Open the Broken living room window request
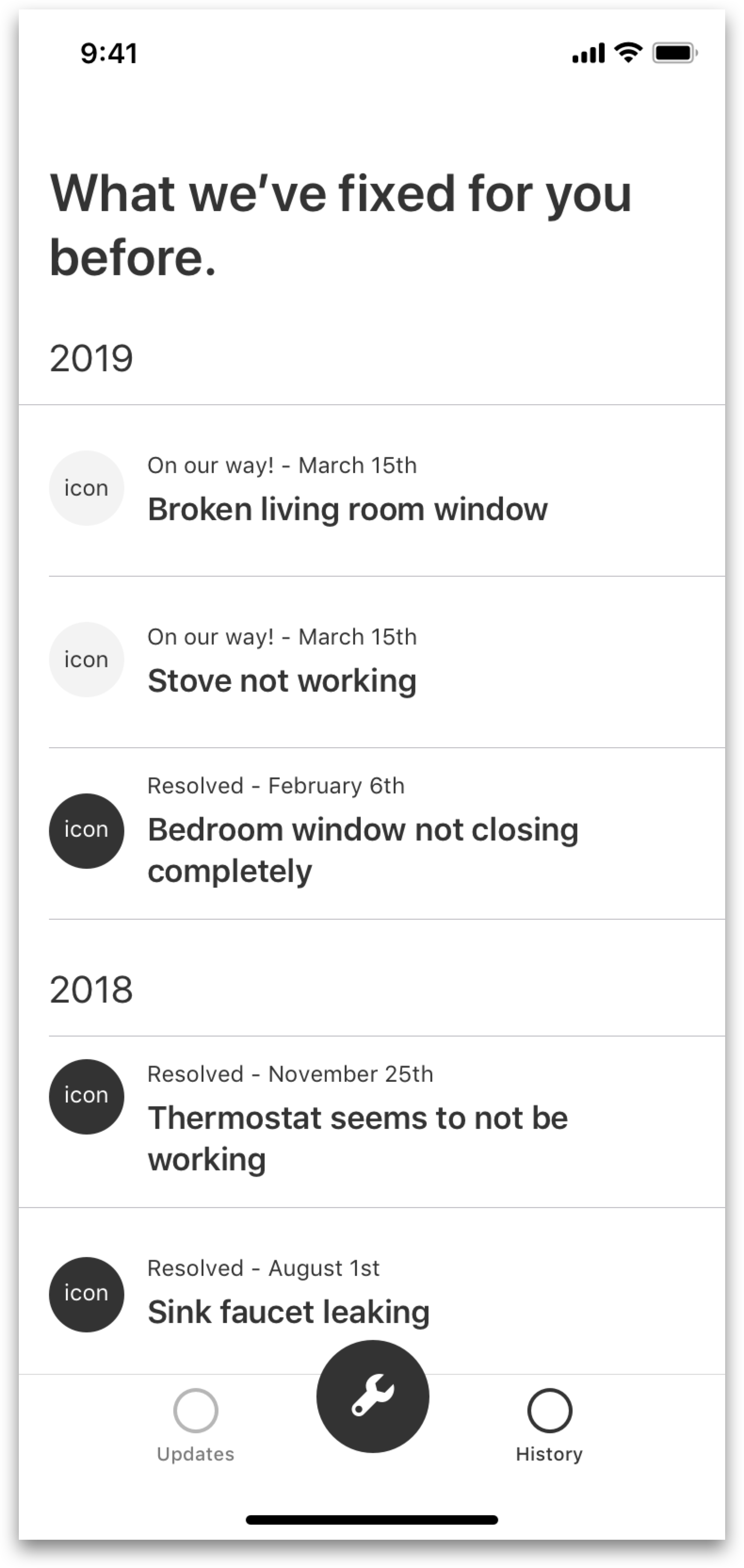The height and width of the screenshot is (1568, 744). (372, 490)
